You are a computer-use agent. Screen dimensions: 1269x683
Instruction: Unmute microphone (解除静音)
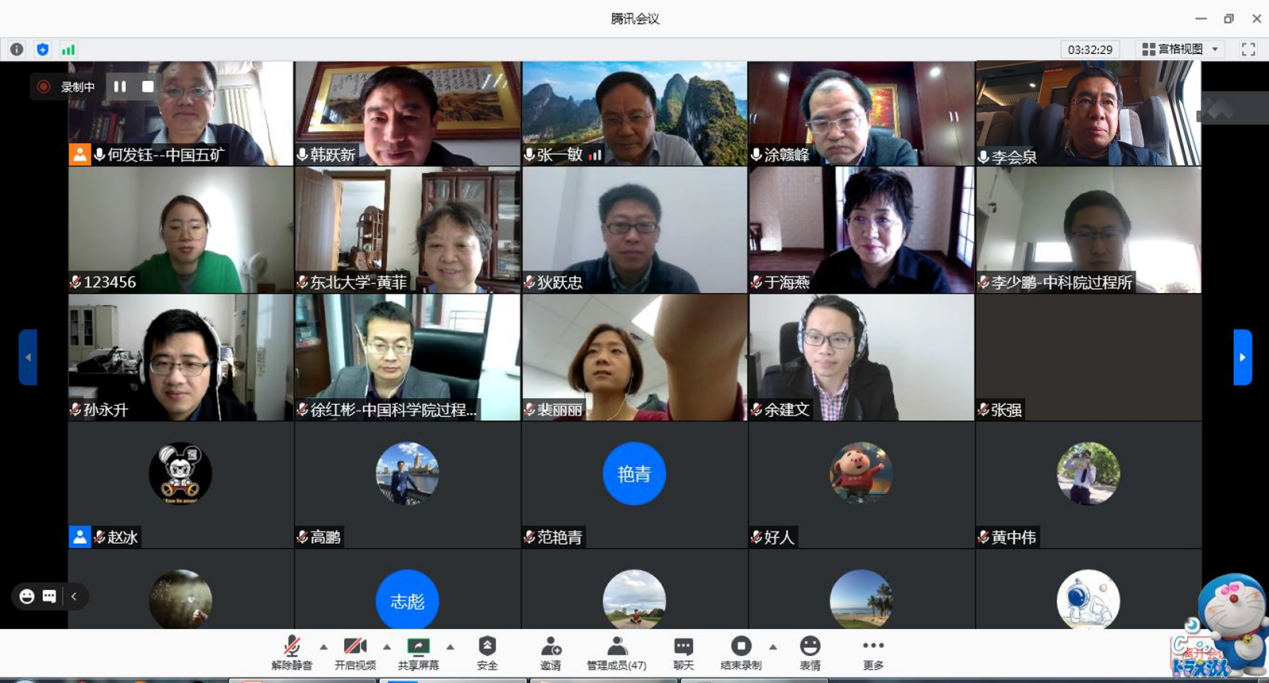pyautogui.click(x=292, y=652)
